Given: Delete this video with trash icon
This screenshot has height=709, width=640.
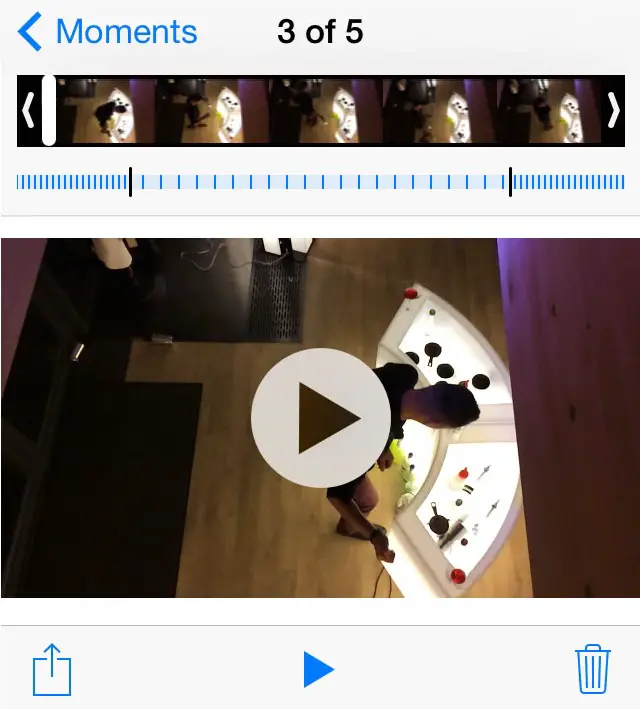Looking at the screenshot, I should [x=592, y=669].
